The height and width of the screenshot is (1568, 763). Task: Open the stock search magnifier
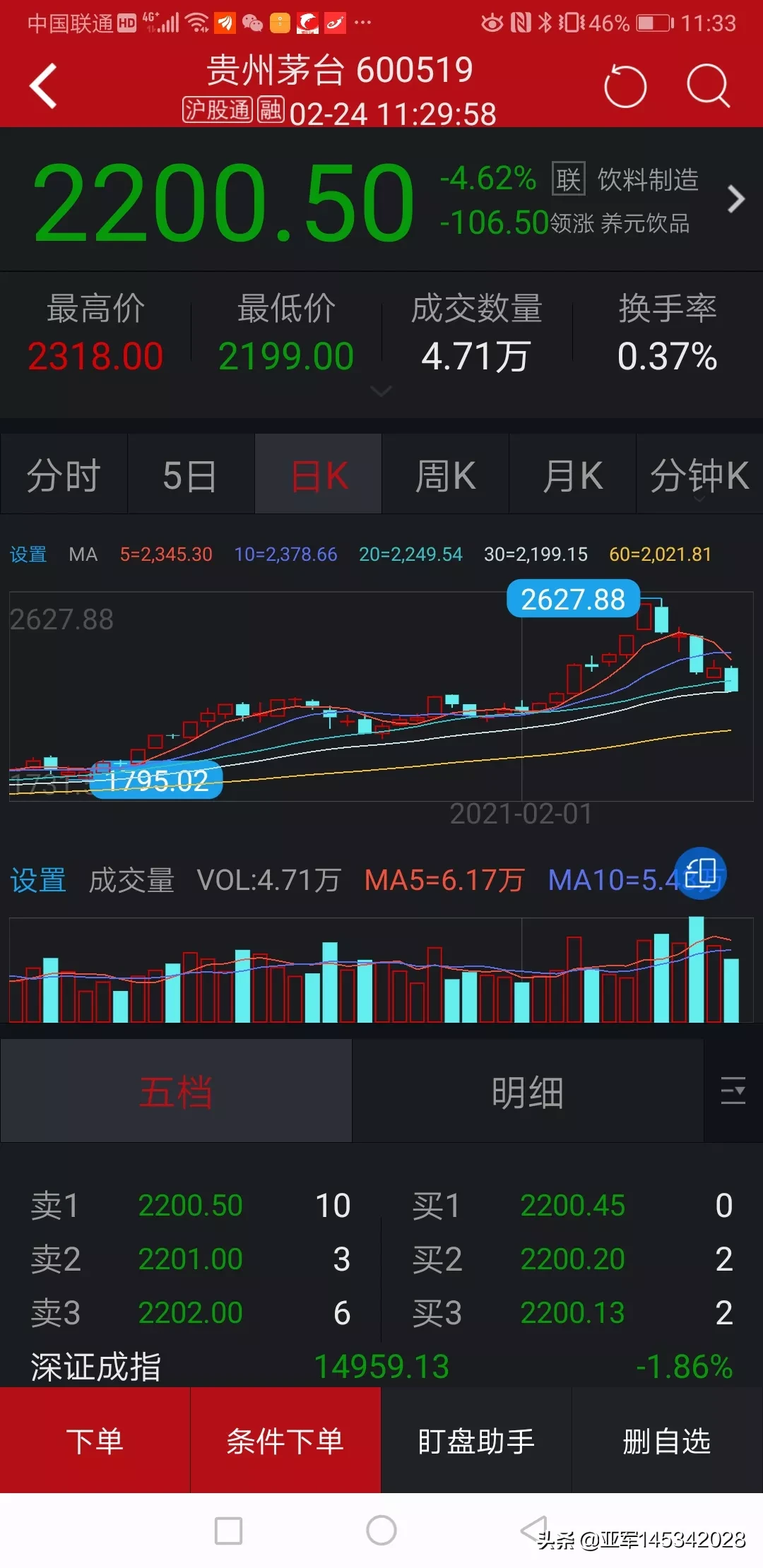(x=708, y=86)
